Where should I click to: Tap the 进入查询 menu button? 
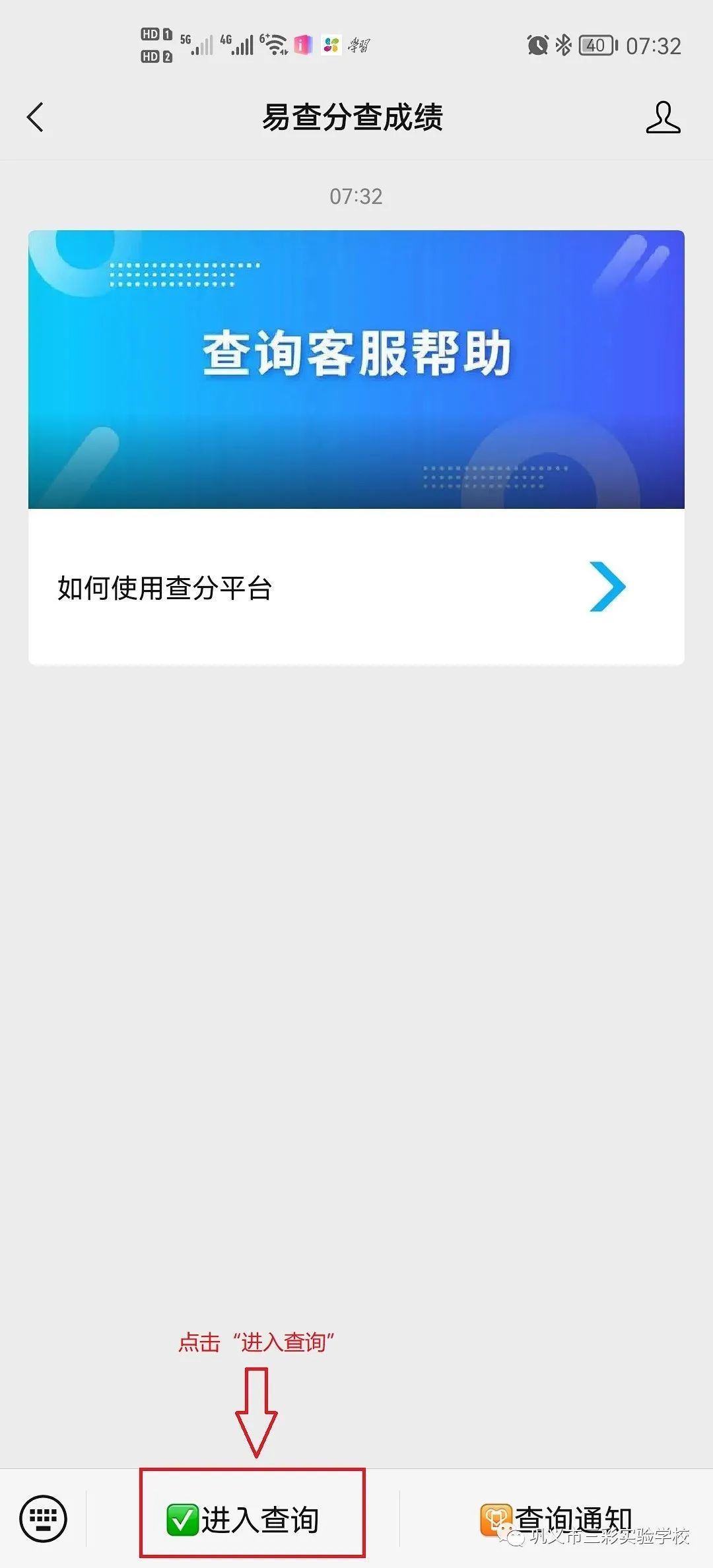(244, 1519)
